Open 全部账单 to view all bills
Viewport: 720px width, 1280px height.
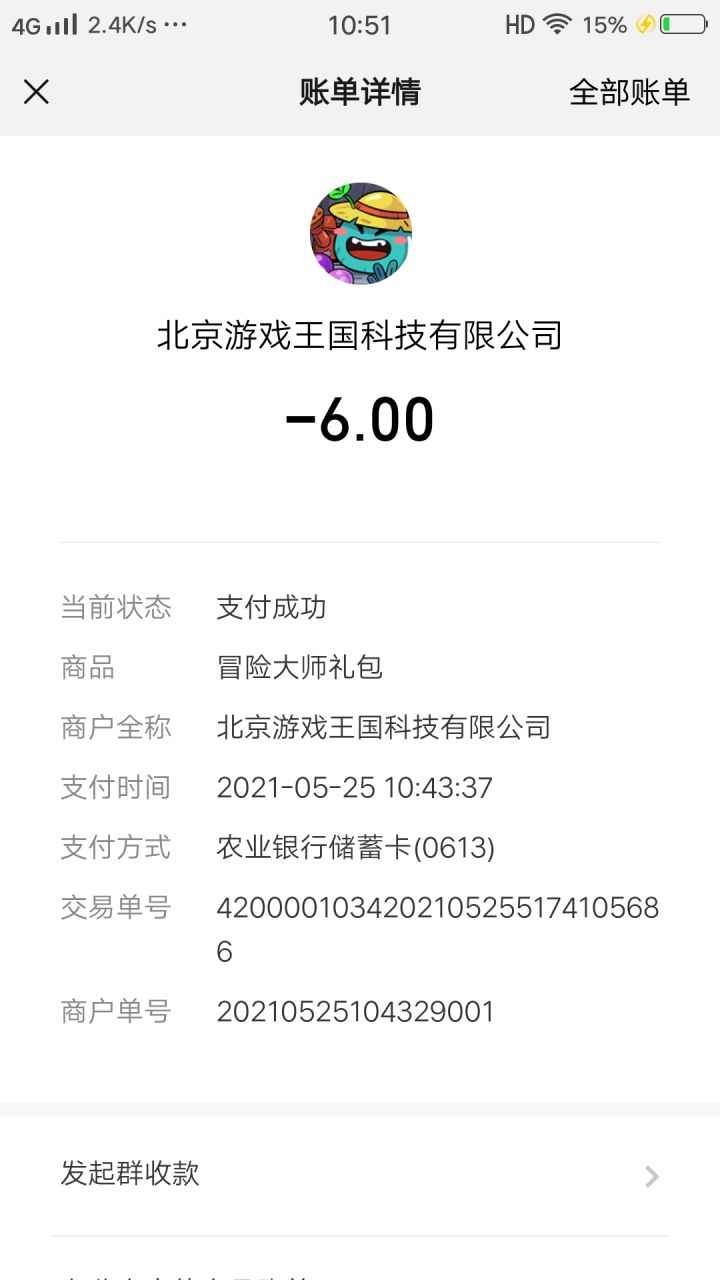pyautogui.click(x=629, y=92)
